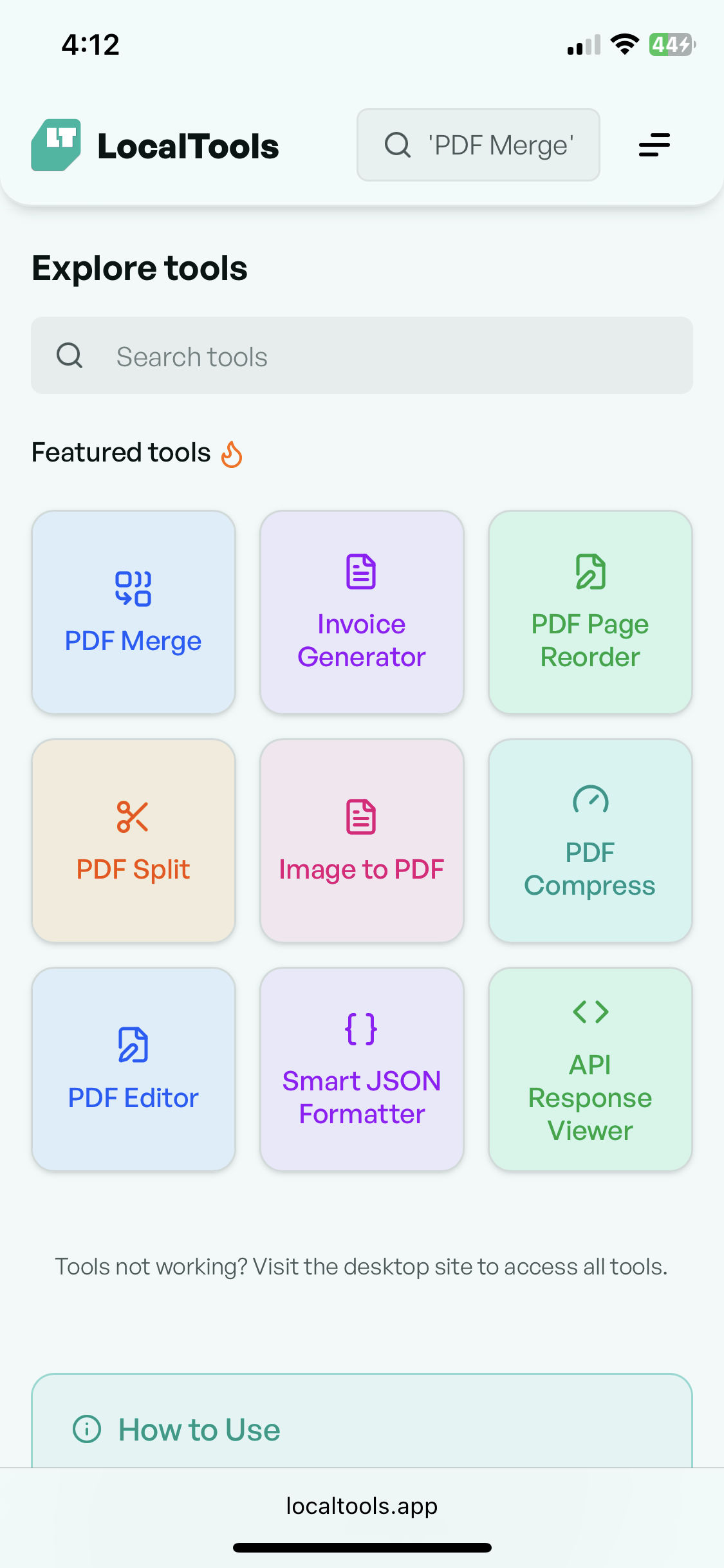This screenshot has height=1568, width=724.
Task: Tap the 'PDF Merge' header search box
Action: (478, 145)
